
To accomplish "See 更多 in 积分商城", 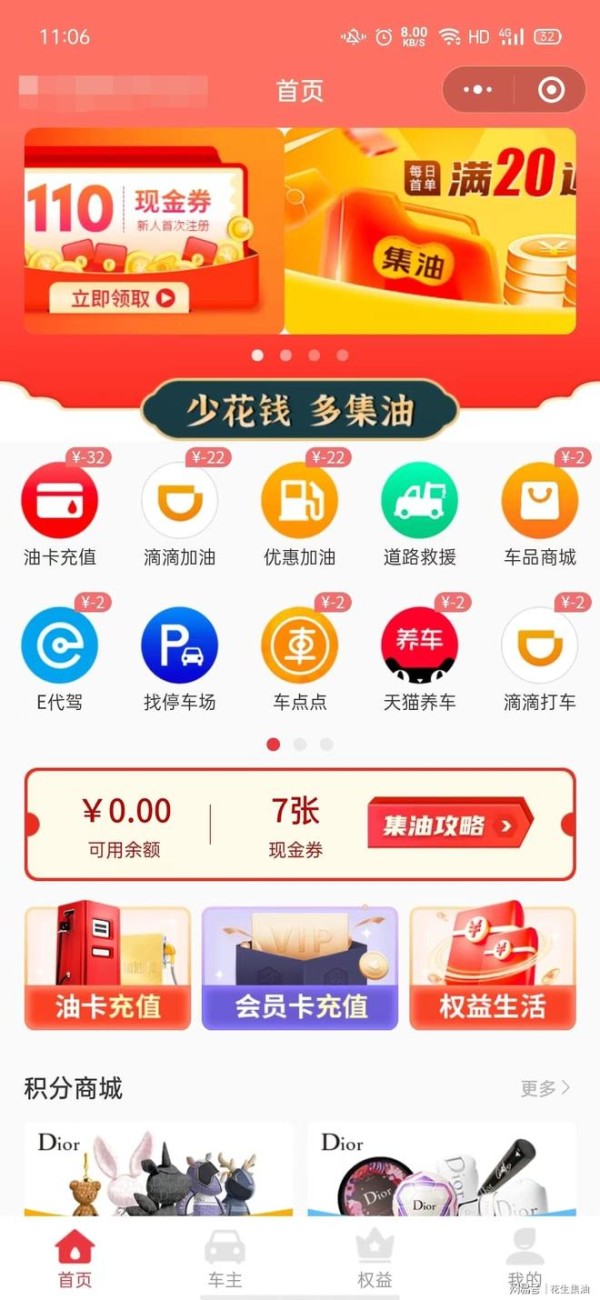I will [545, 1088].
